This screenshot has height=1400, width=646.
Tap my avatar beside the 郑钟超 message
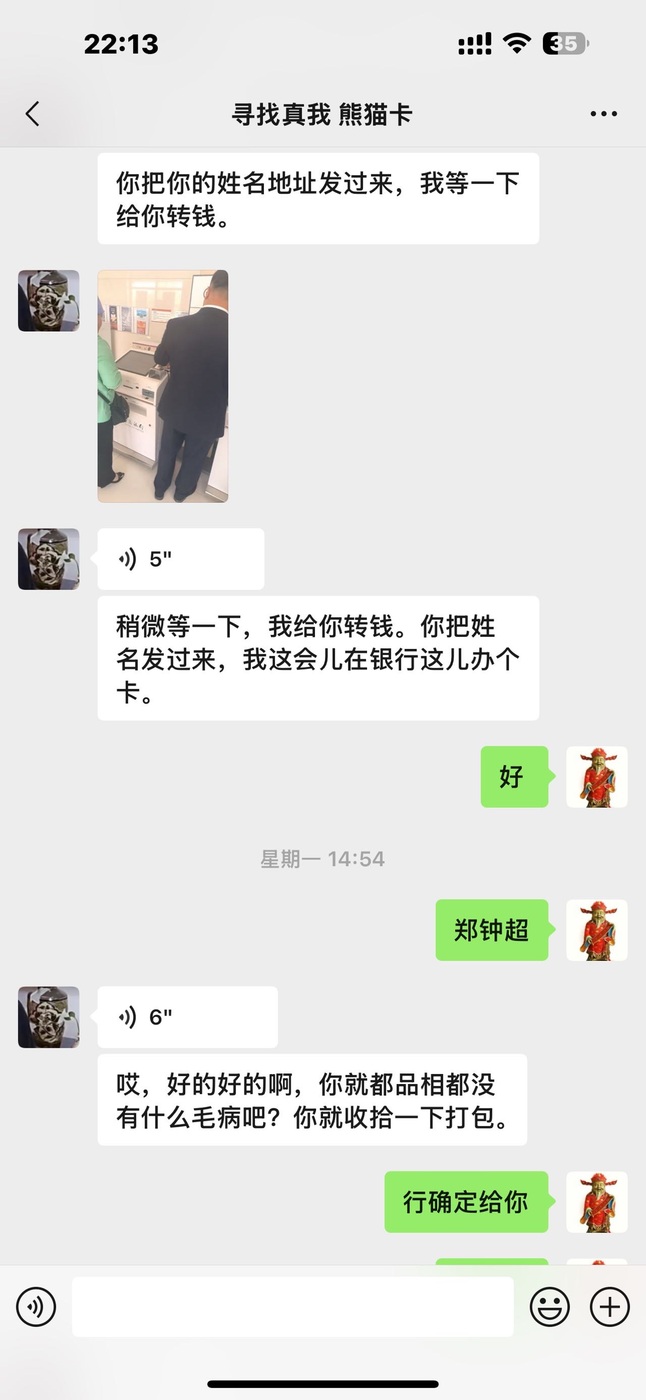click(597, 930)
